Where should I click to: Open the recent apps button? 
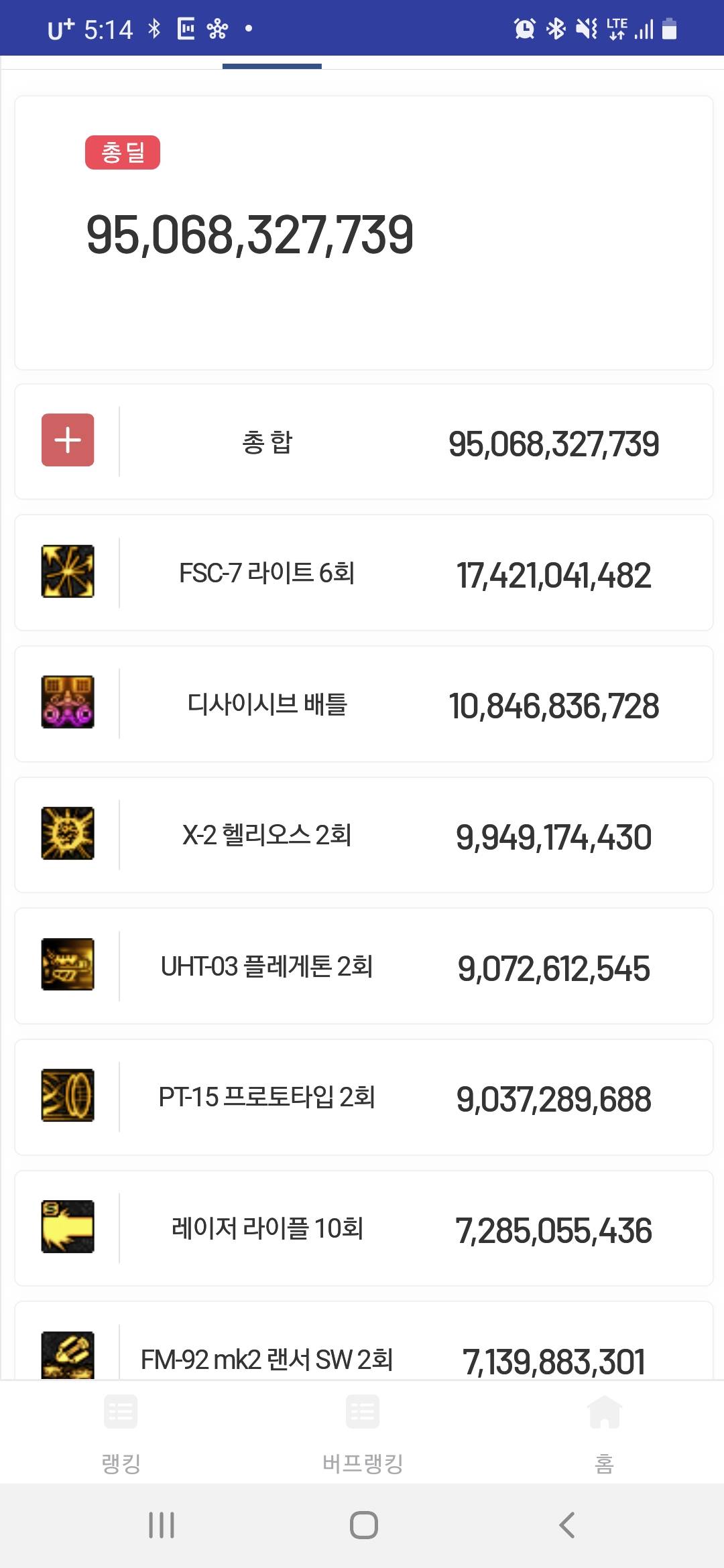(161, 1526)
